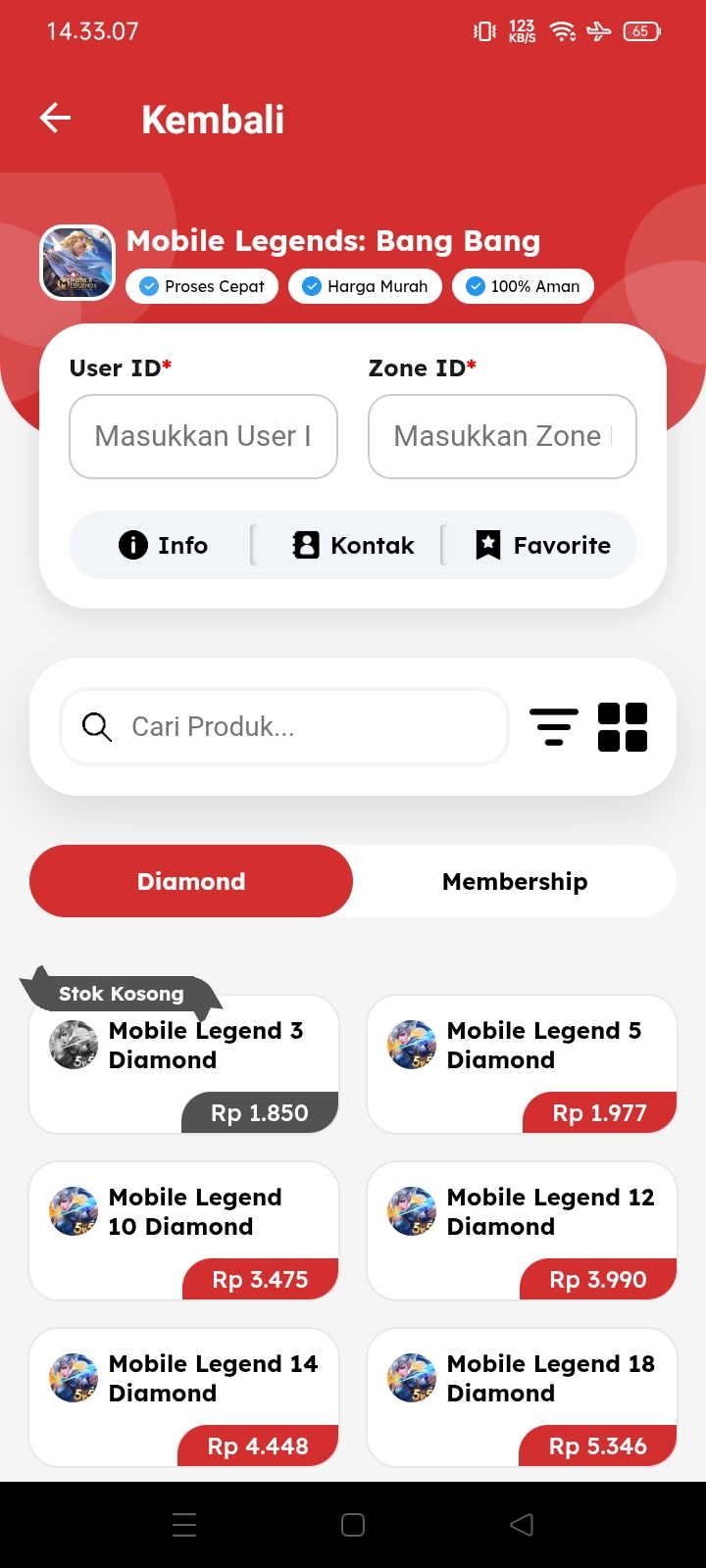Open Kontak to pick a saved contact
The width and height of the screenshot is (706, 1568).
[x=353, y=545]
